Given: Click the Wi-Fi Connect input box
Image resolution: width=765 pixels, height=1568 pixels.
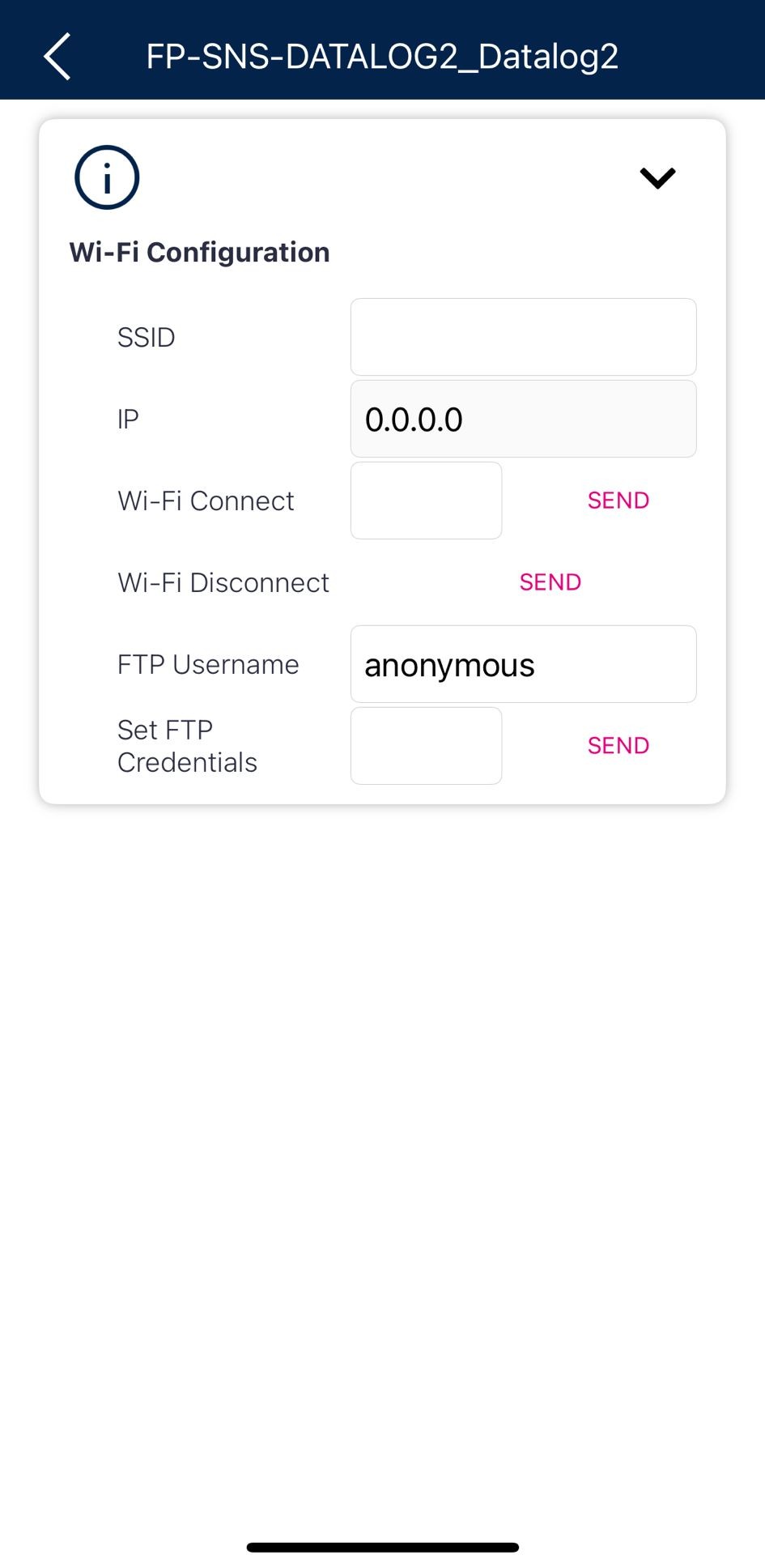Looking at the screenshot, I should pos(426,501).
